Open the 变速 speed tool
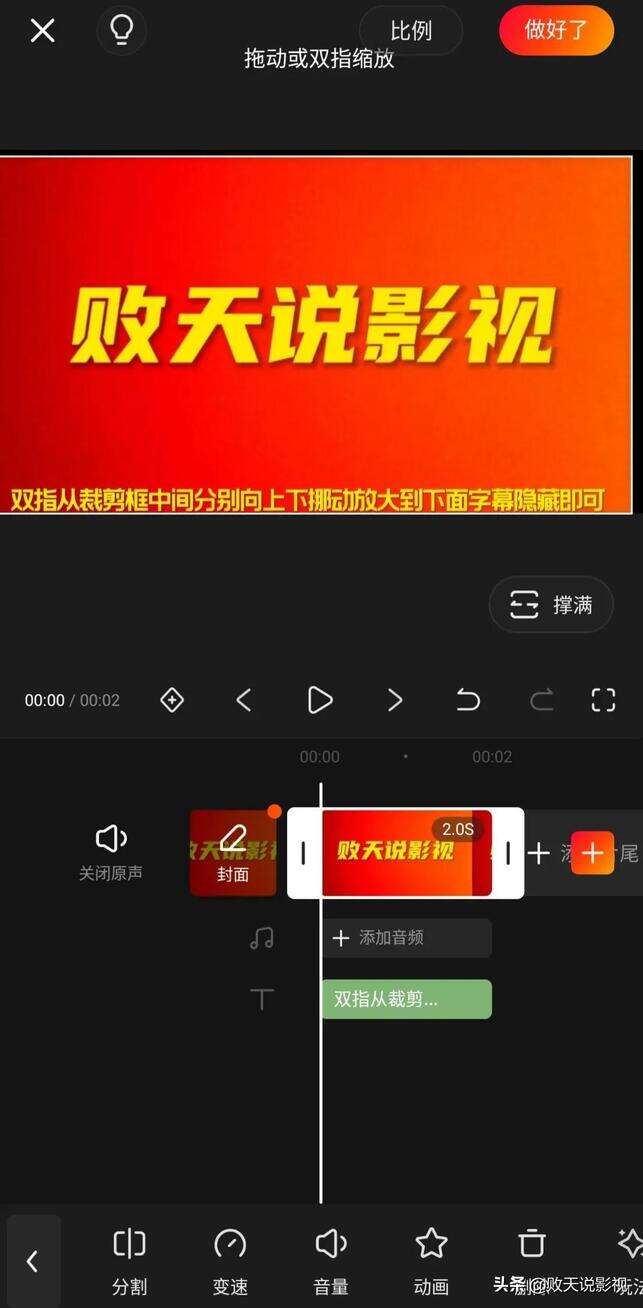643x1308 pixels. point(230,1259)
